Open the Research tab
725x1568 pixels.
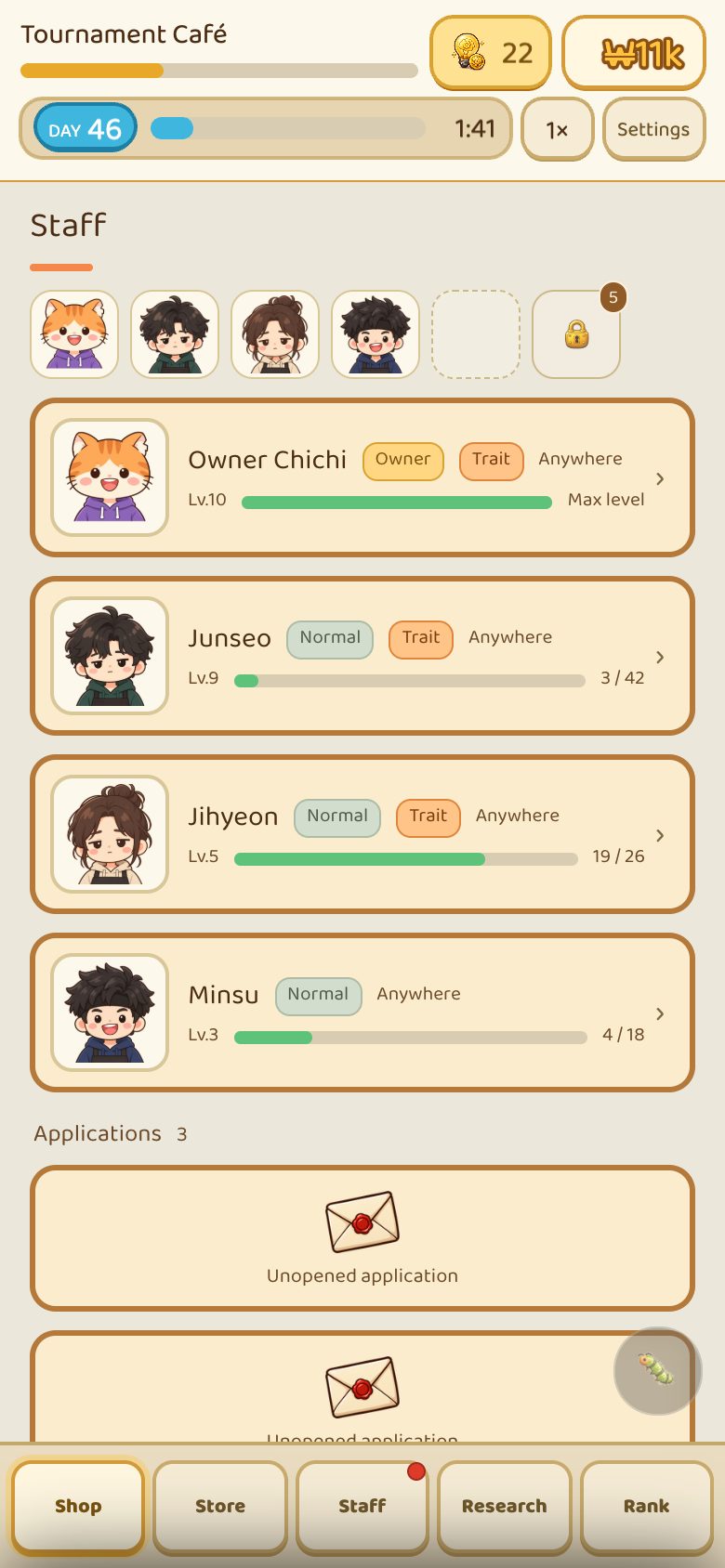tap(505, 1506)
